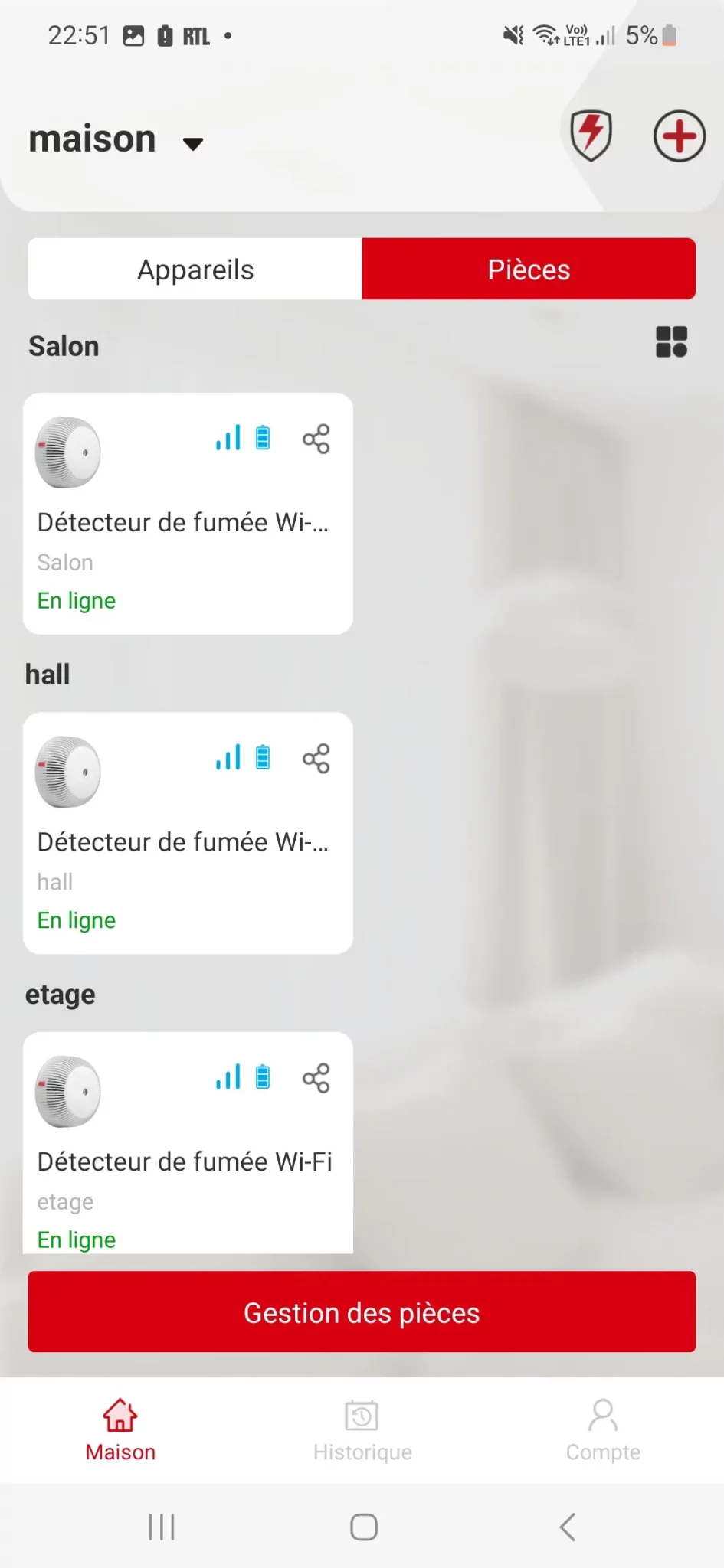Viewport: 724px width, 1568px height.
Task: Open the etage smoke detector card
Action: (188, 1143)
